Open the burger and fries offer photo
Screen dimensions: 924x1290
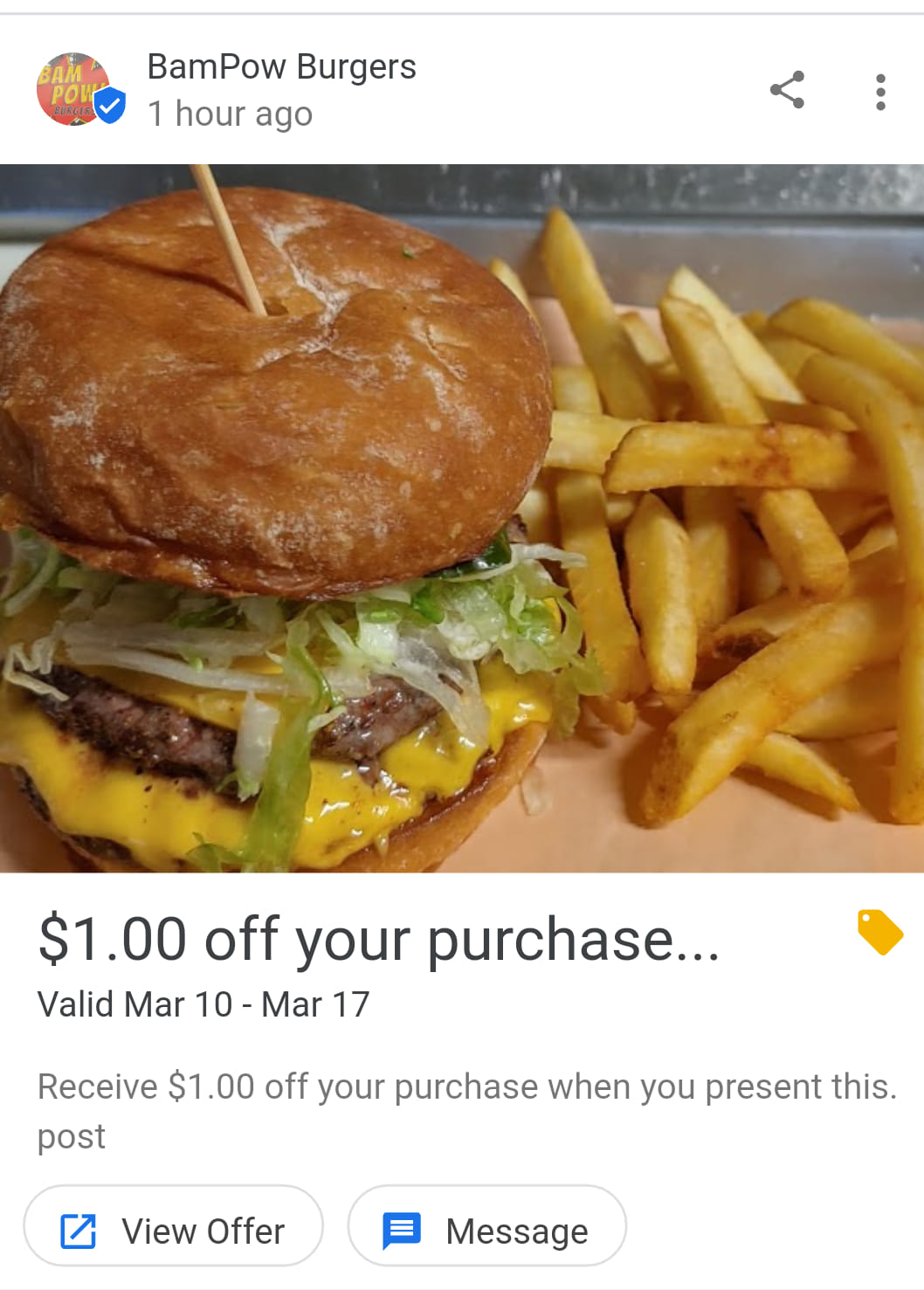462,518
